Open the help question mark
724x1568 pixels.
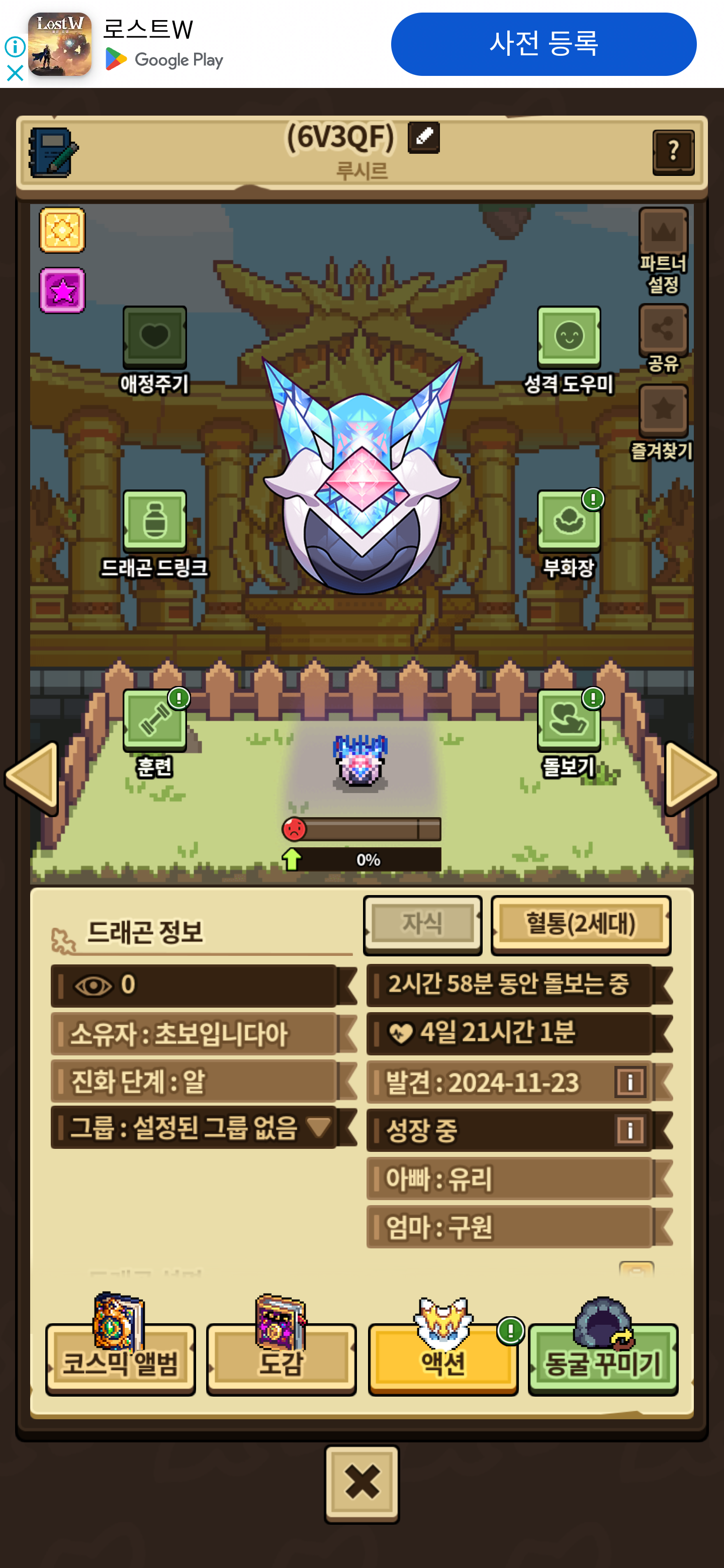coord(673,152)
